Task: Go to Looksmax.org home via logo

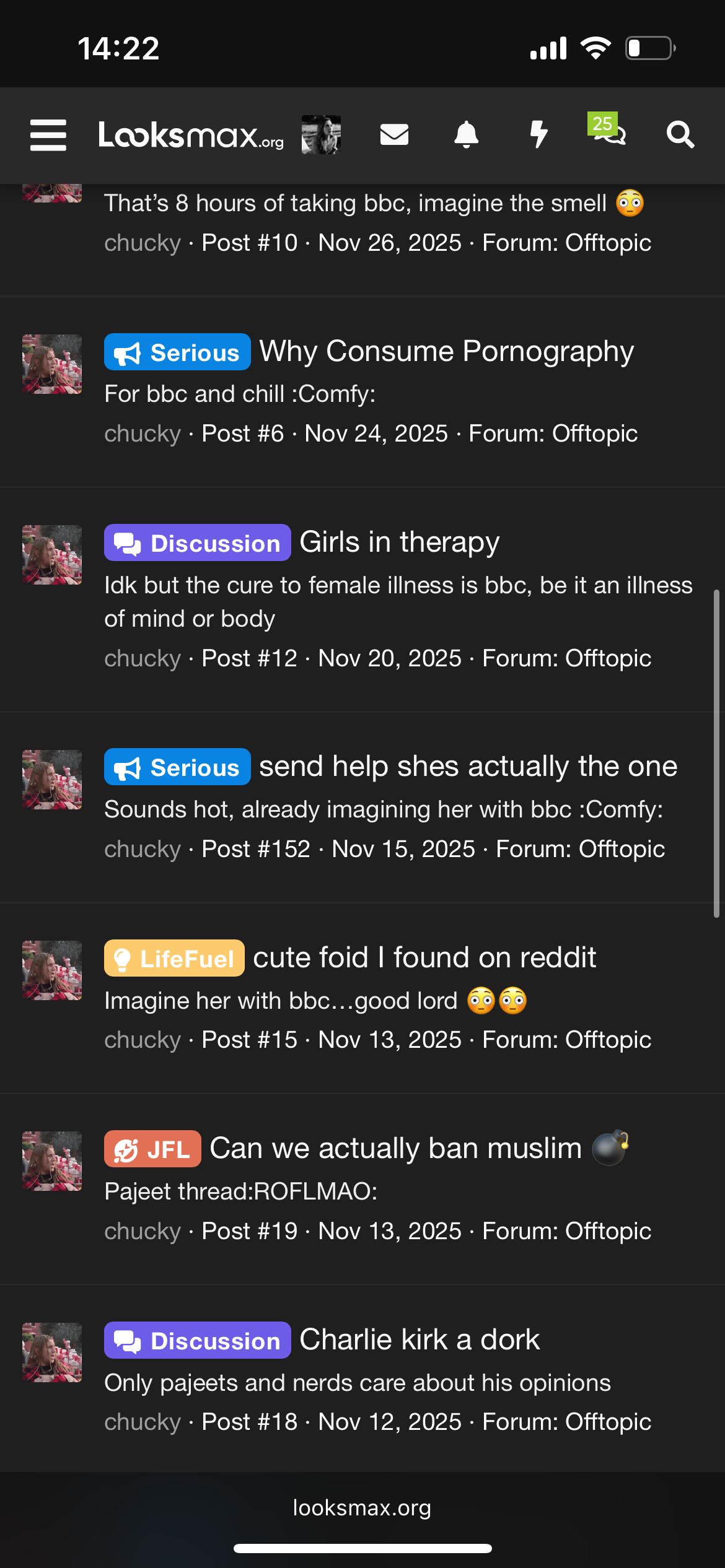Action: tap(191, 135)
